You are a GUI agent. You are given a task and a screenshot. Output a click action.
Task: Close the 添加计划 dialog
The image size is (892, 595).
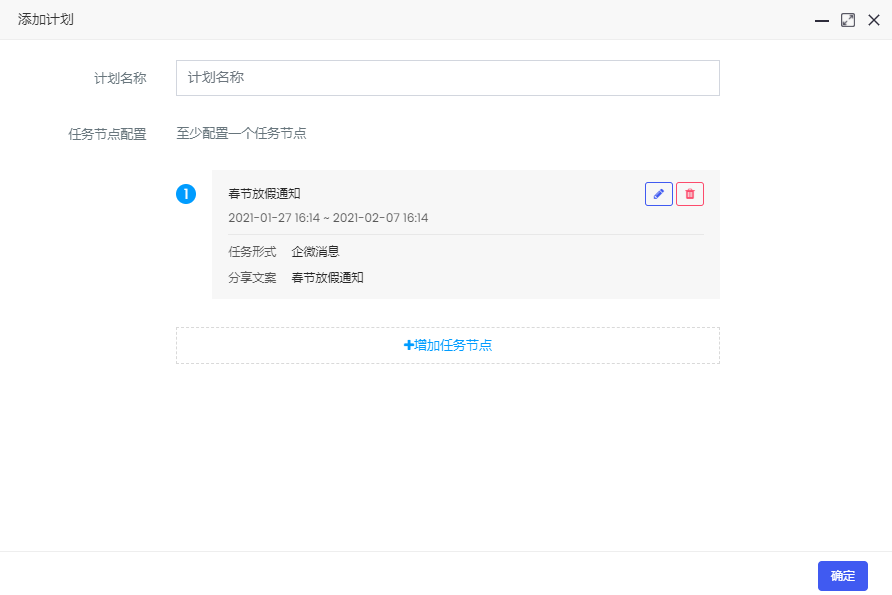point(874,20)
